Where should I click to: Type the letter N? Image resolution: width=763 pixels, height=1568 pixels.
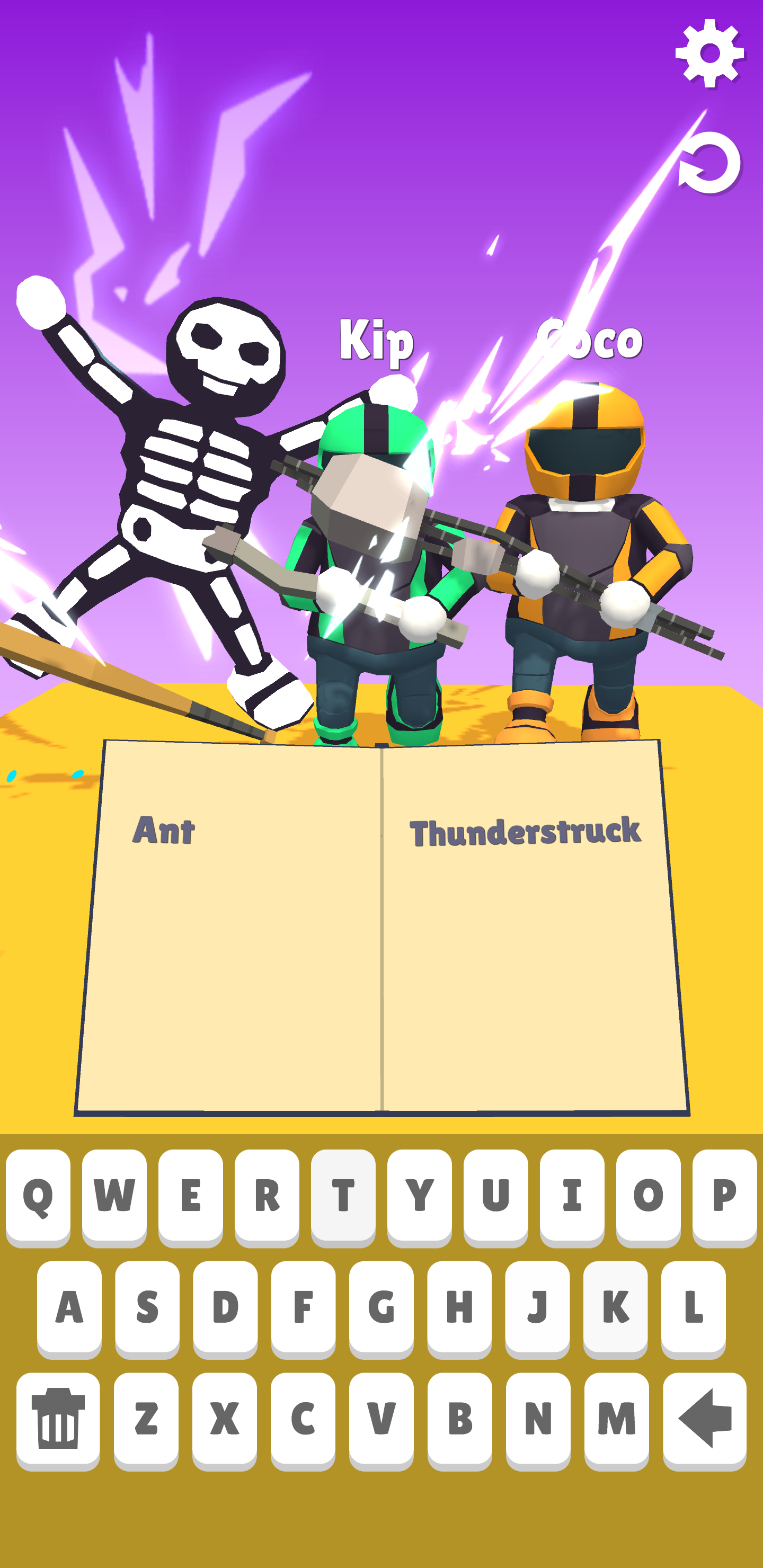tap(538, 1419)
